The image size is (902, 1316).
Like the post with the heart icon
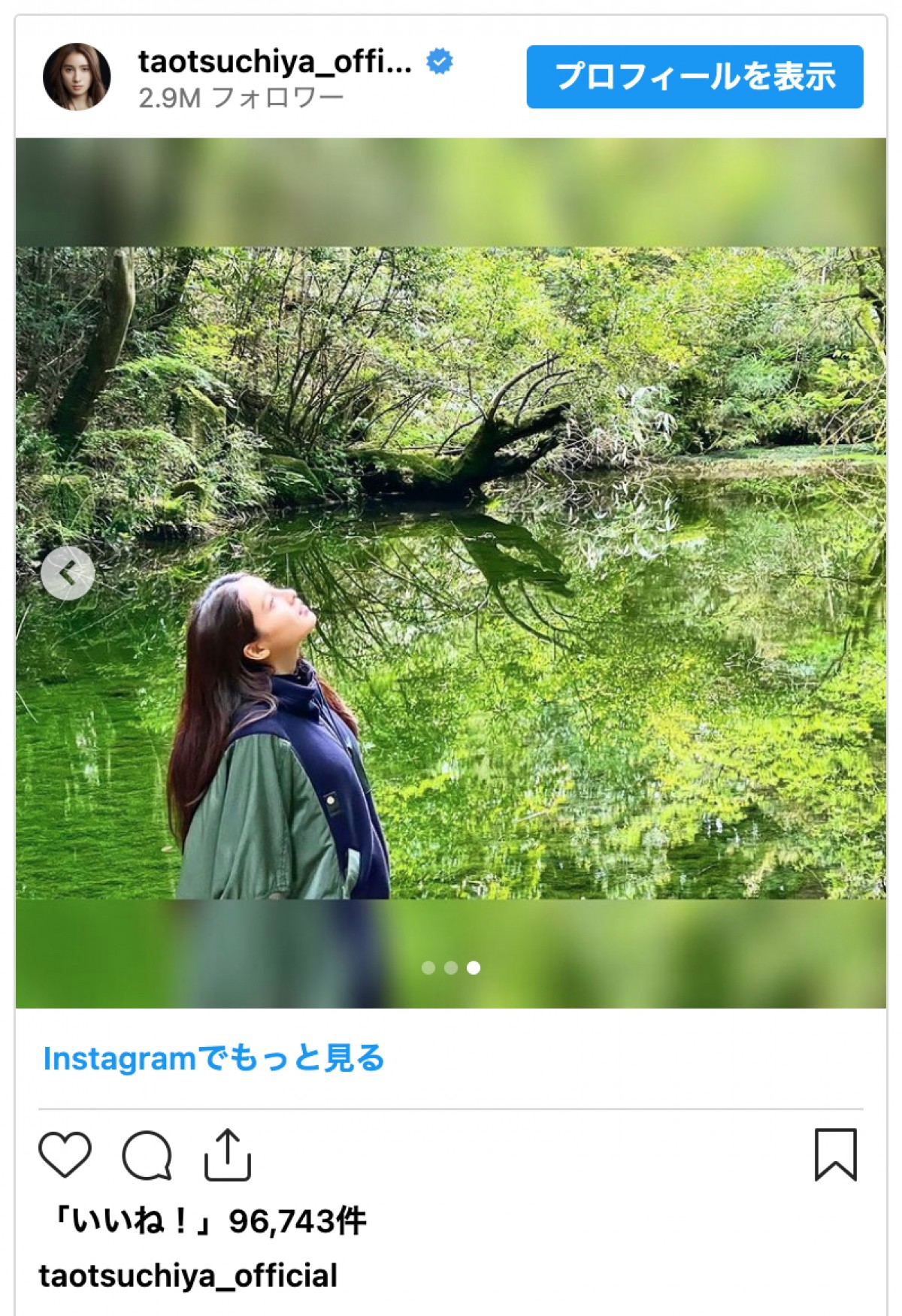coord(65,1154)
